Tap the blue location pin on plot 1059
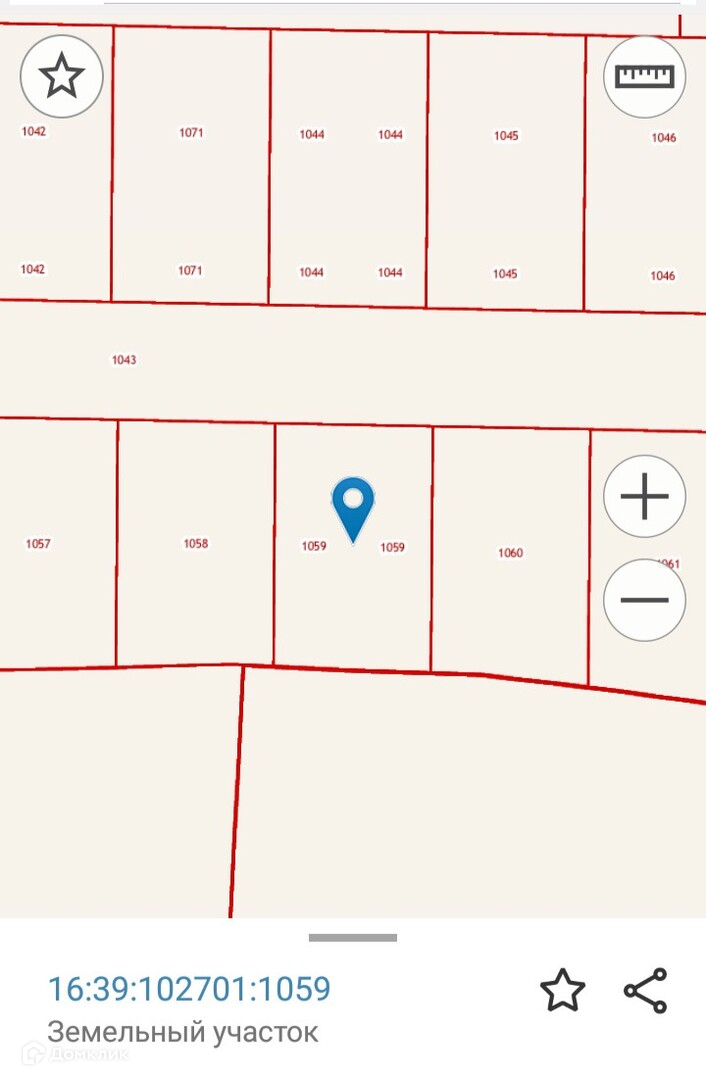706x1080 pixels. pos(353,510)
